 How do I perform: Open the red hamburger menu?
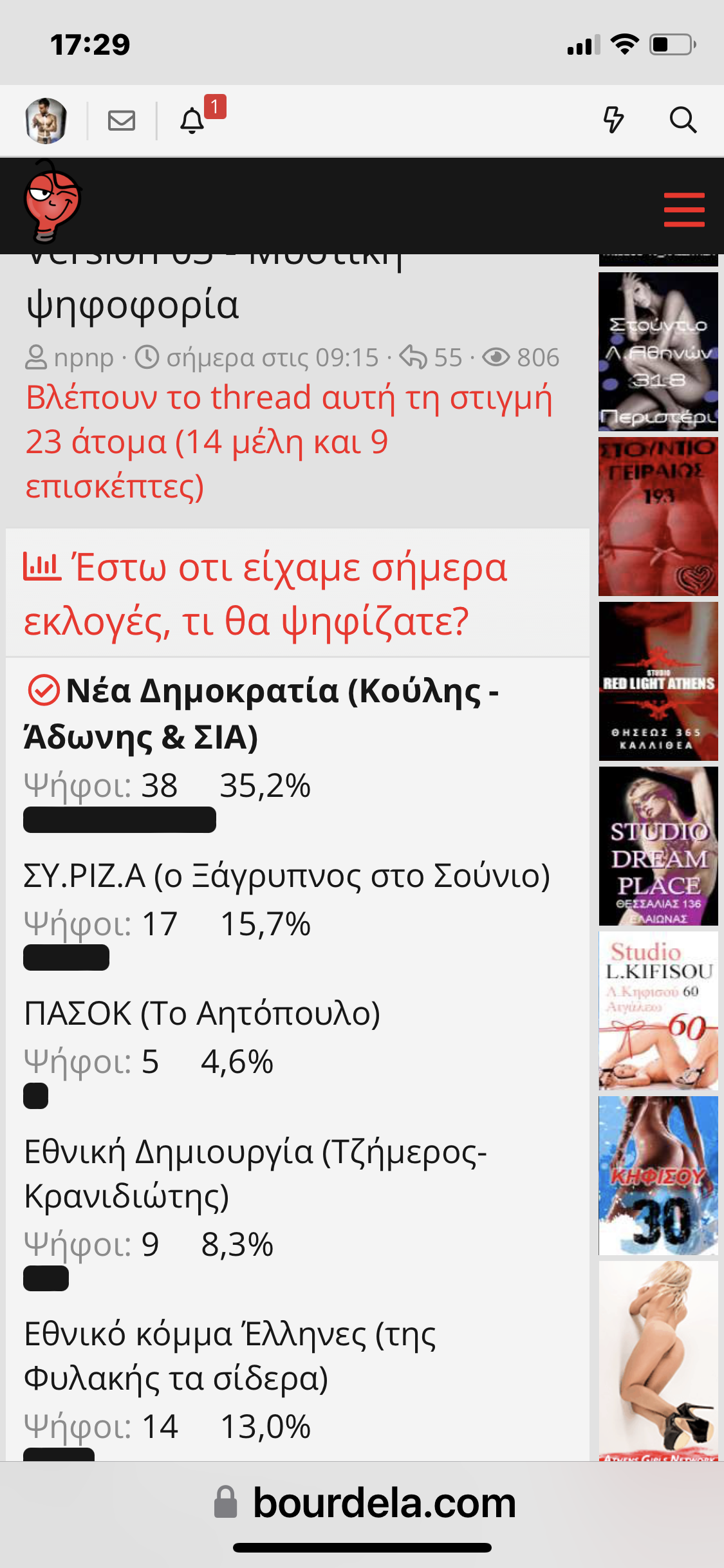[683, 210]
